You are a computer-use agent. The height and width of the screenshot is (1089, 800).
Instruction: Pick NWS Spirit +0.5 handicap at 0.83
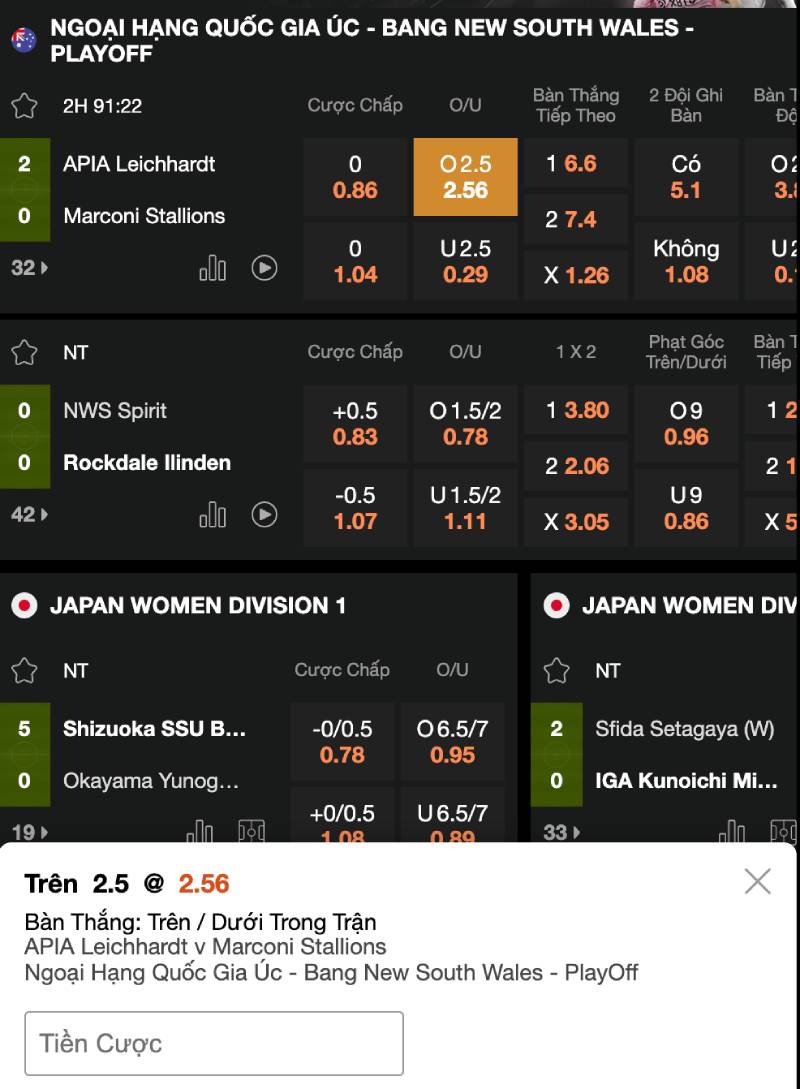355,423
